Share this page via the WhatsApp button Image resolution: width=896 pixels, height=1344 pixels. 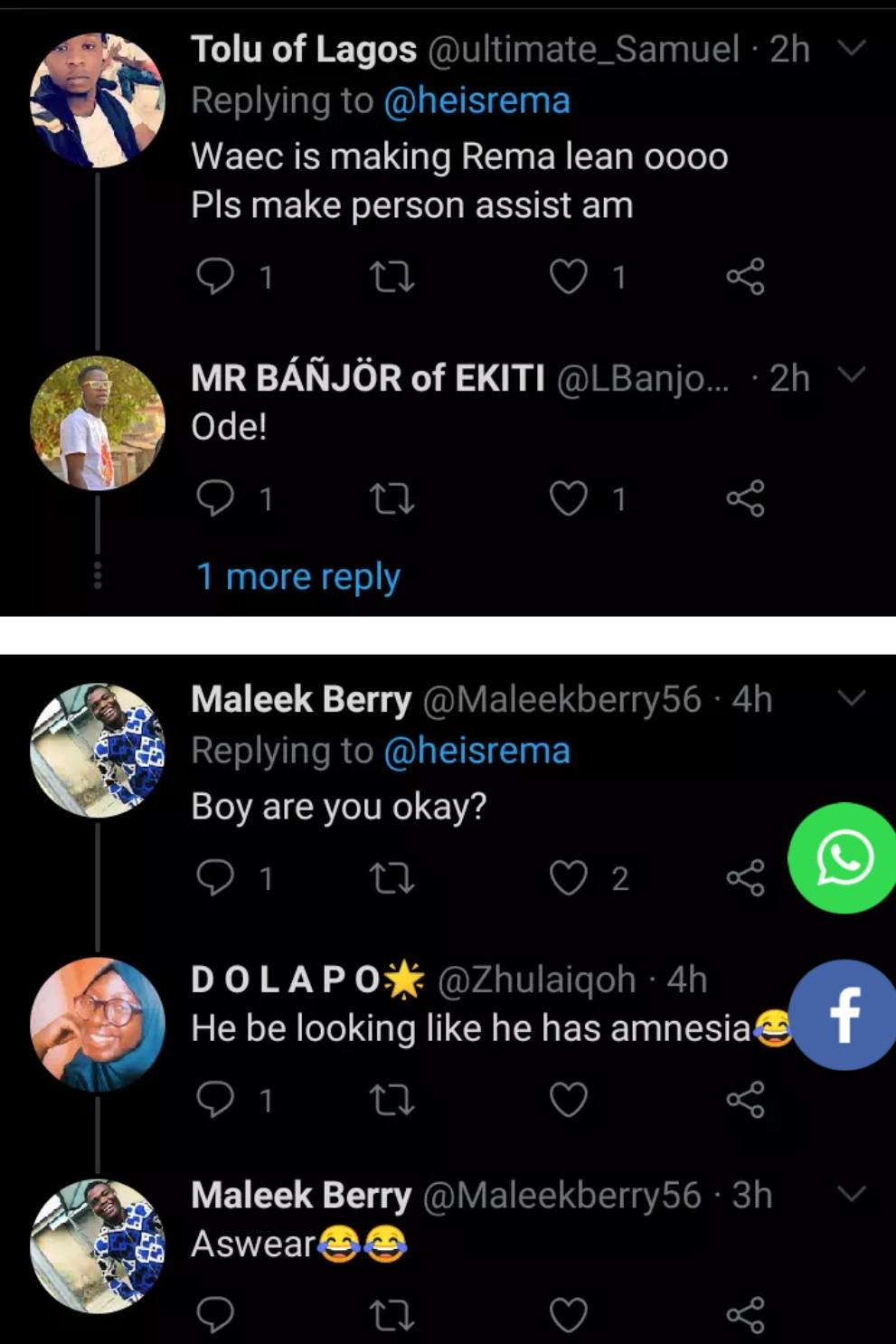click(844, 857)
